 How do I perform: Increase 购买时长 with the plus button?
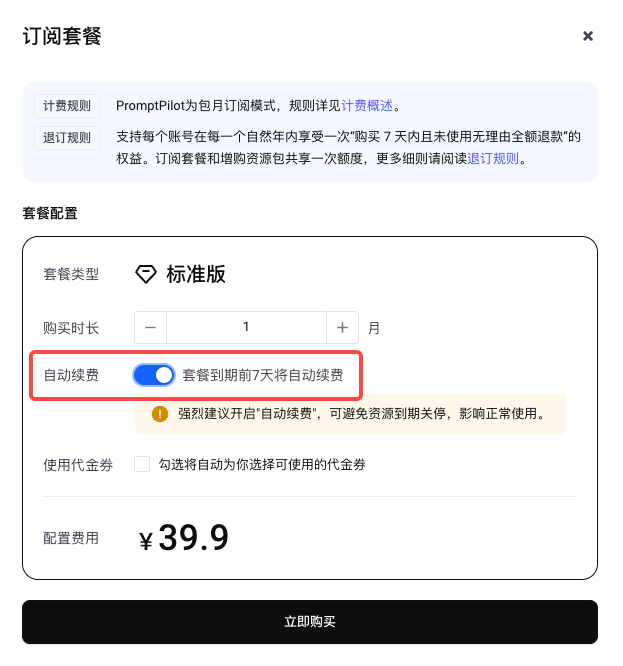click(342, 327)
